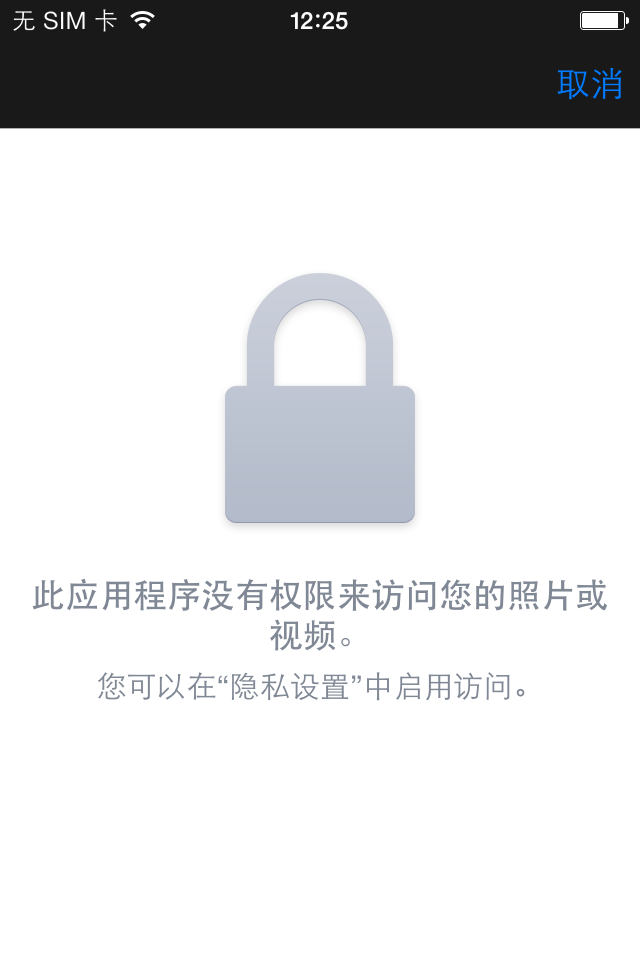Tap the 取消 cancel button
This screenshot has width=640, height=960.
pyautogui.click(x=589, y=85)
